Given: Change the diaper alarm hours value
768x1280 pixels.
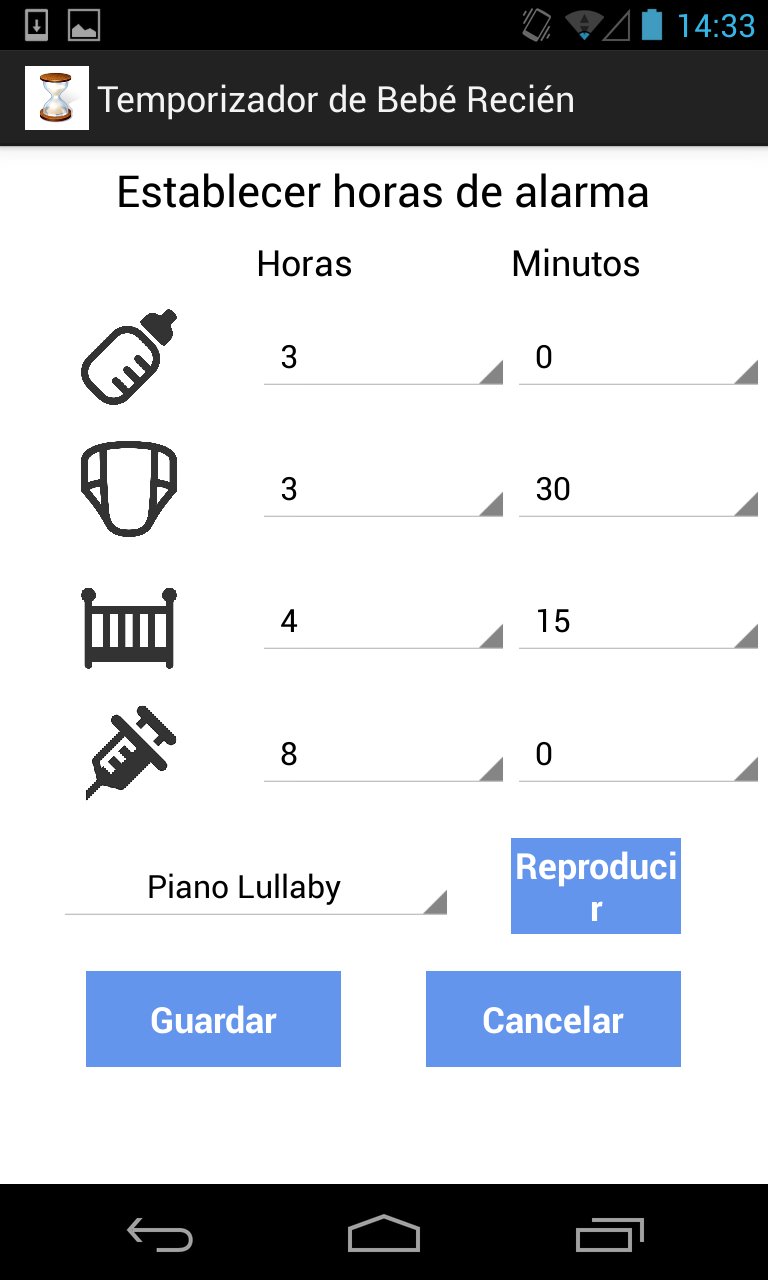Looking at the screenshot, I should point(382,490).
